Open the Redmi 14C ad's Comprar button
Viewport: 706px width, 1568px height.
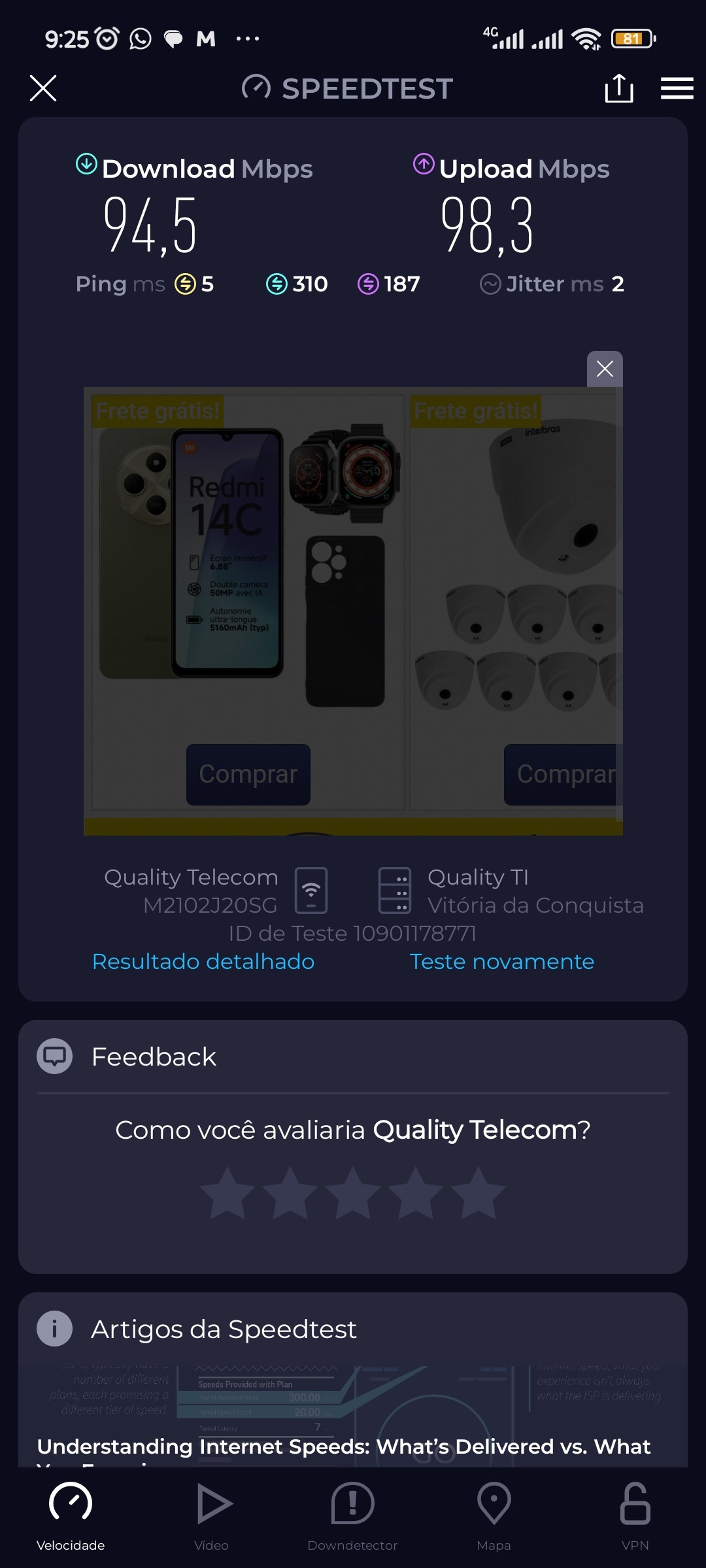point(248,774)
